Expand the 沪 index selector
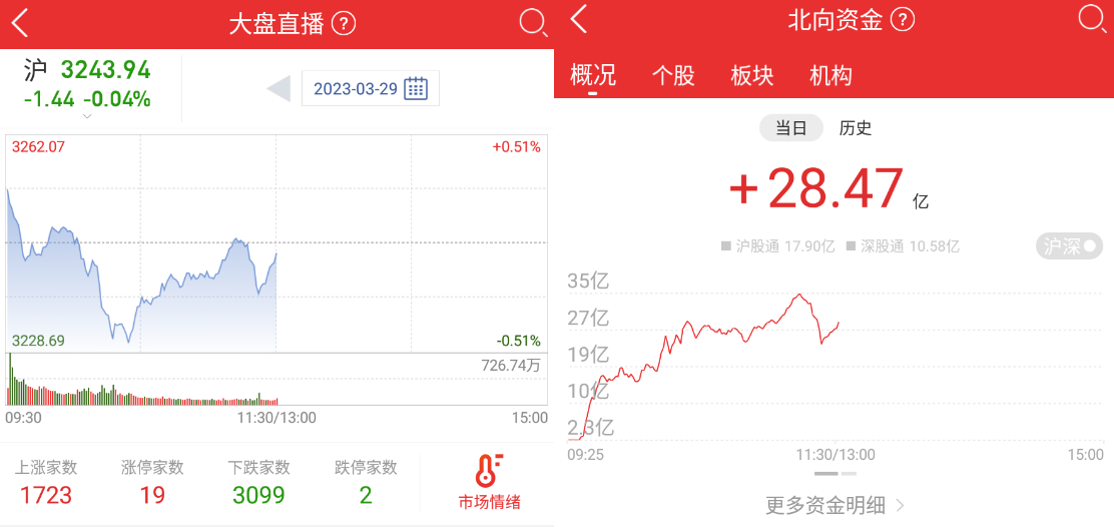The width and height of the screenshot is (1114, 527). (87, 116)
